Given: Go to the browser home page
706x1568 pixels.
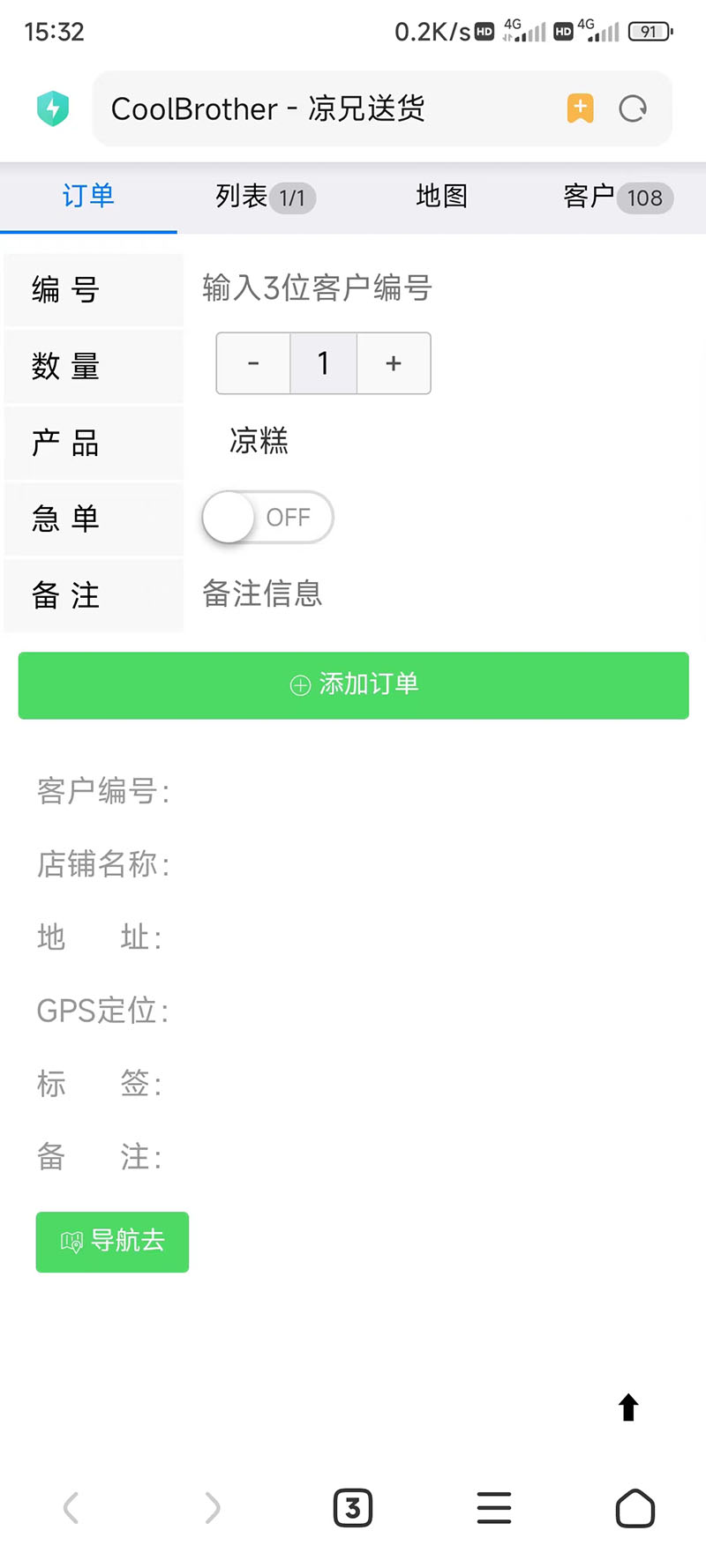Looking at the screenshot, I should pos(635,1508).
